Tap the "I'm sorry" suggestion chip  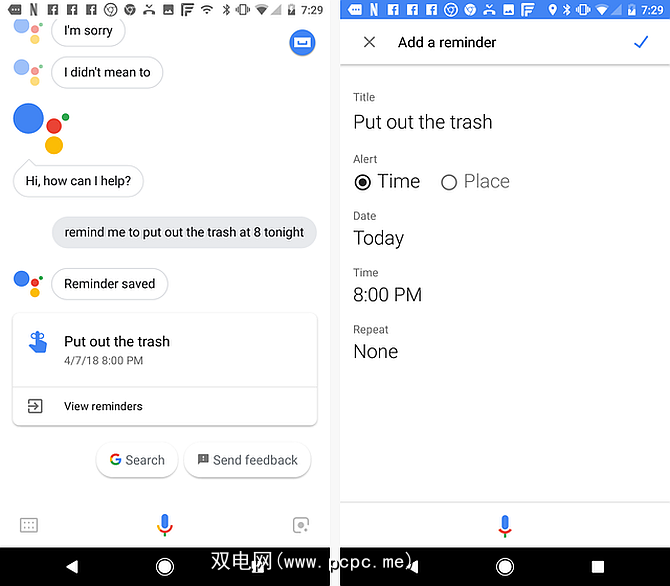[x=88, y=31]
